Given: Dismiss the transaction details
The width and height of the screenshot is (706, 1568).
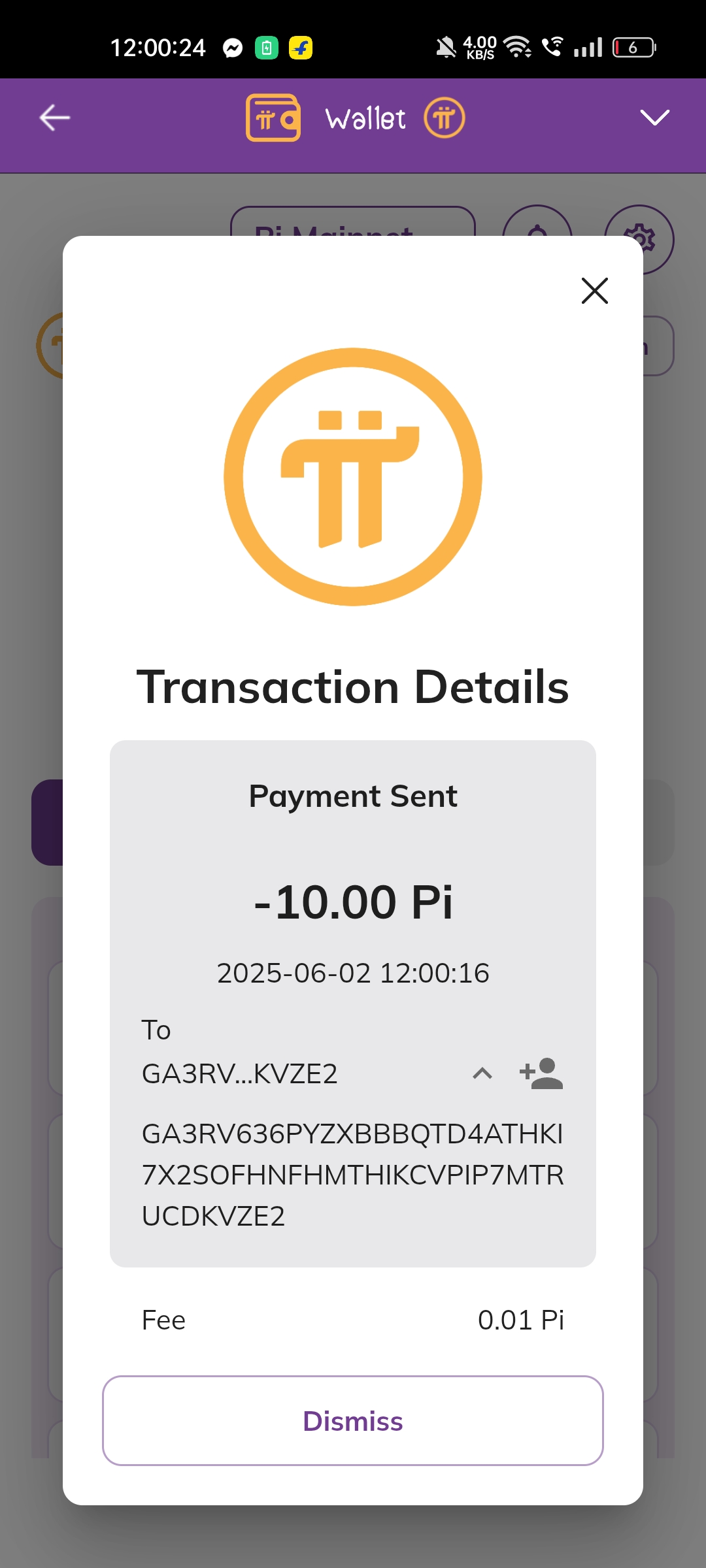Looking at the screenshot, I should click(x=353, y=1420).
